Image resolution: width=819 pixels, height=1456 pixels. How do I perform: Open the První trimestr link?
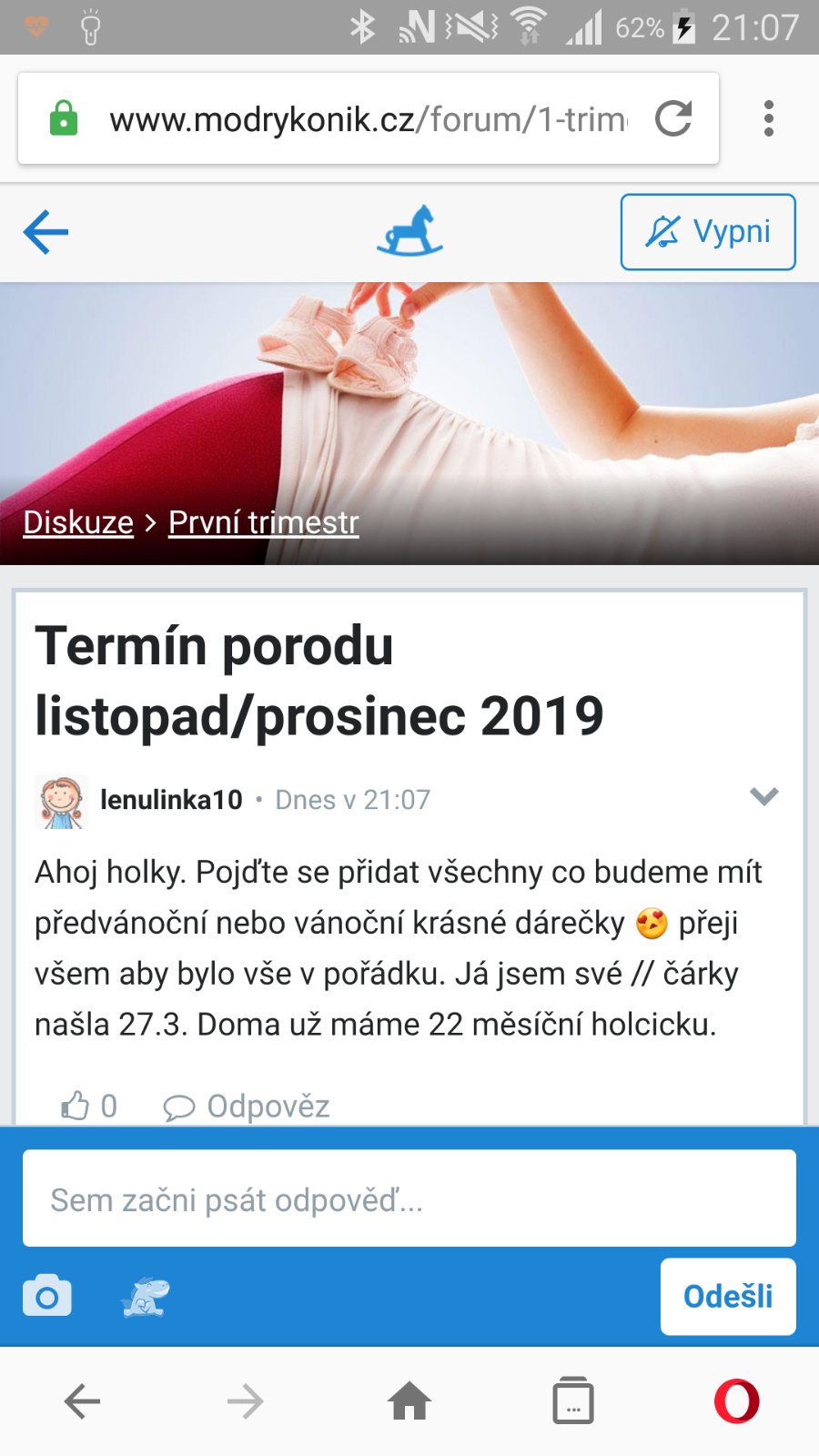point(264,522)
